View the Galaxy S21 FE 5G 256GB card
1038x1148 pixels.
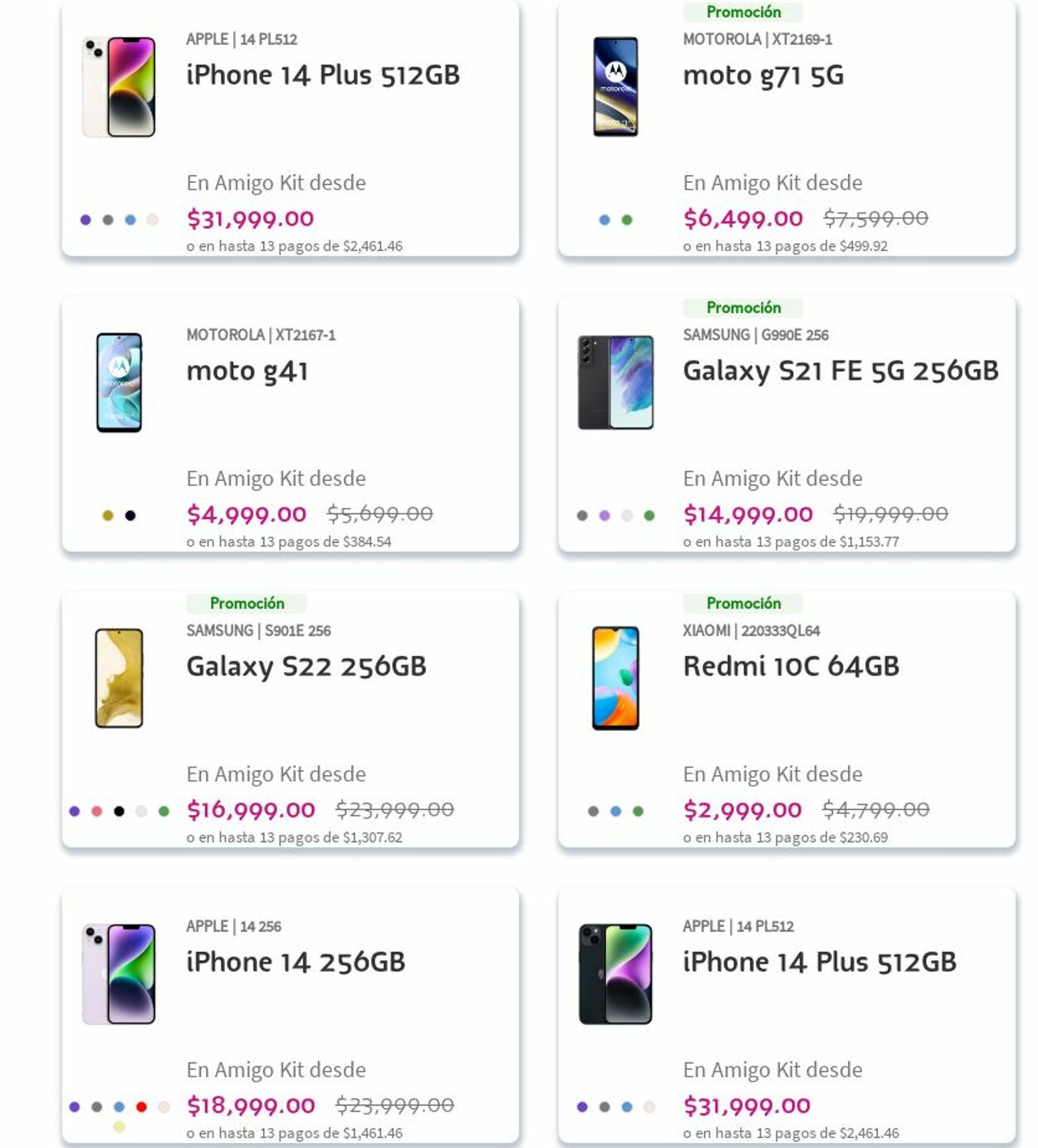[x=840, y=371]
